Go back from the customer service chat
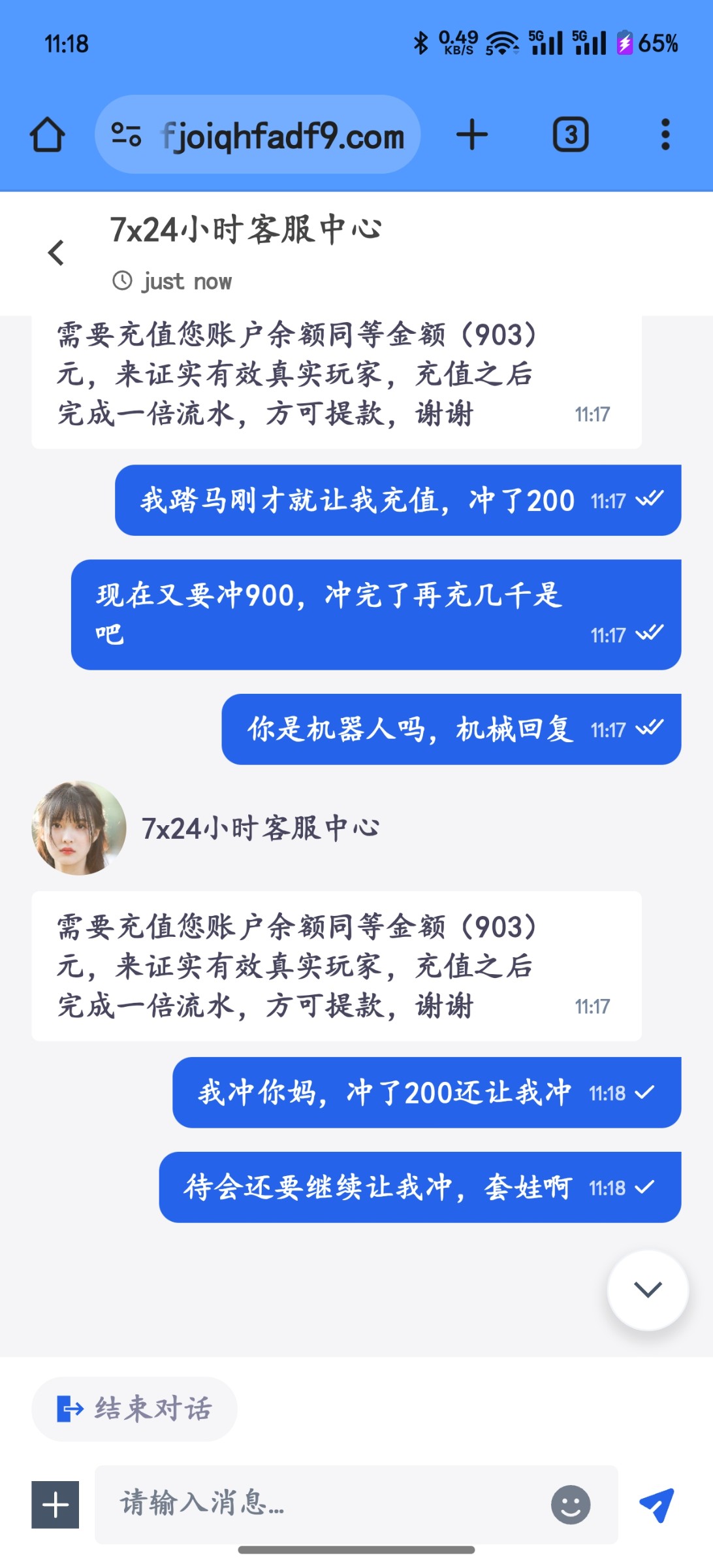Image resolution: width=713 pixels, height=1568 pixels. pos(57,253)
